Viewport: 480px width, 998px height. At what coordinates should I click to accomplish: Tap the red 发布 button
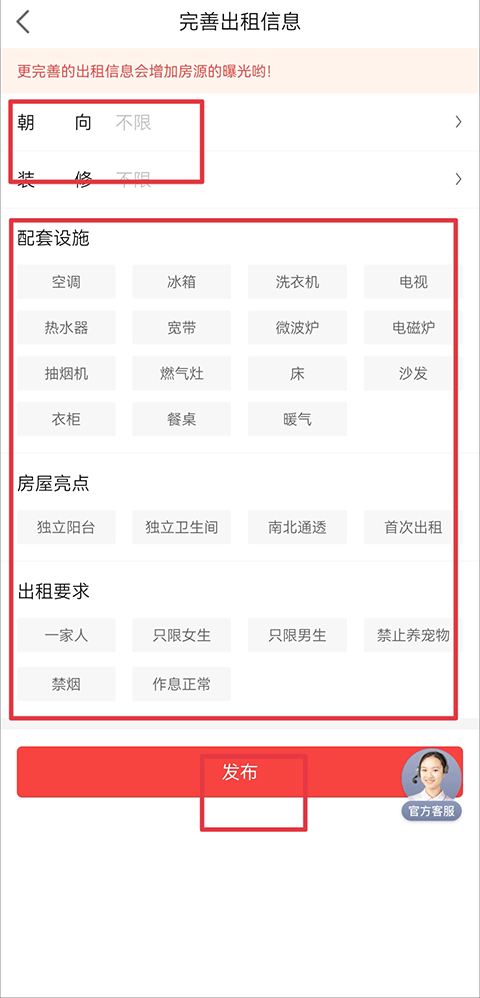pos(239,771)
